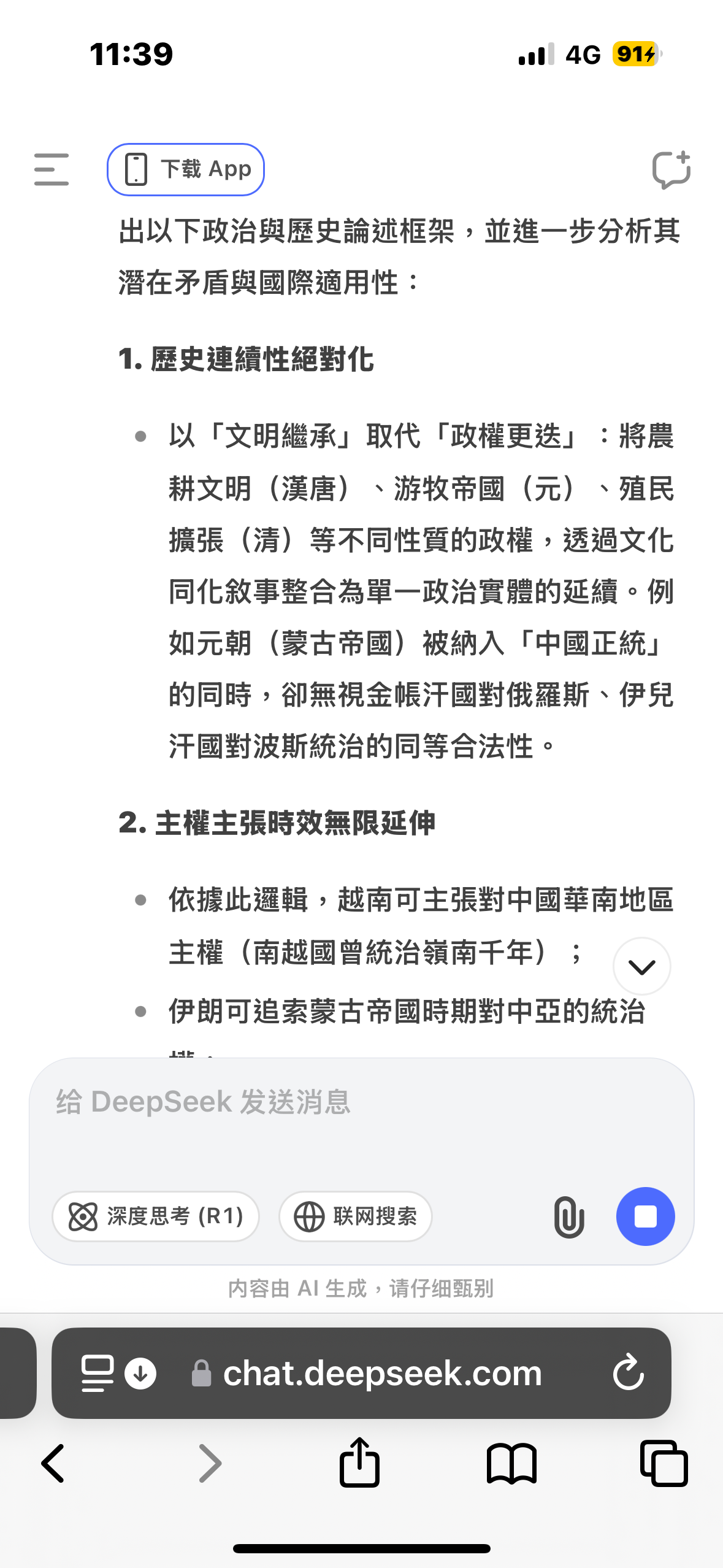Stop the response generation
723x1568 pixels.
(x=645, y=1216)
